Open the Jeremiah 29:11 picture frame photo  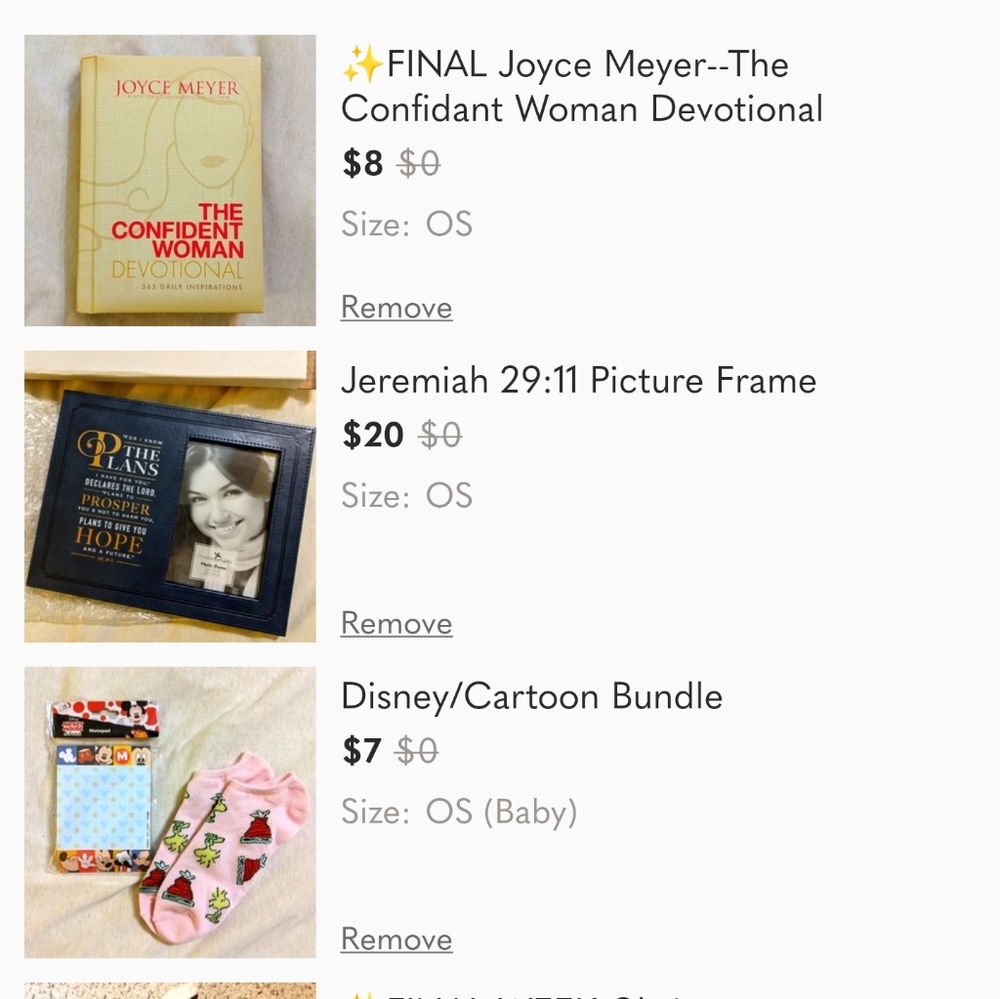[170, 497]
